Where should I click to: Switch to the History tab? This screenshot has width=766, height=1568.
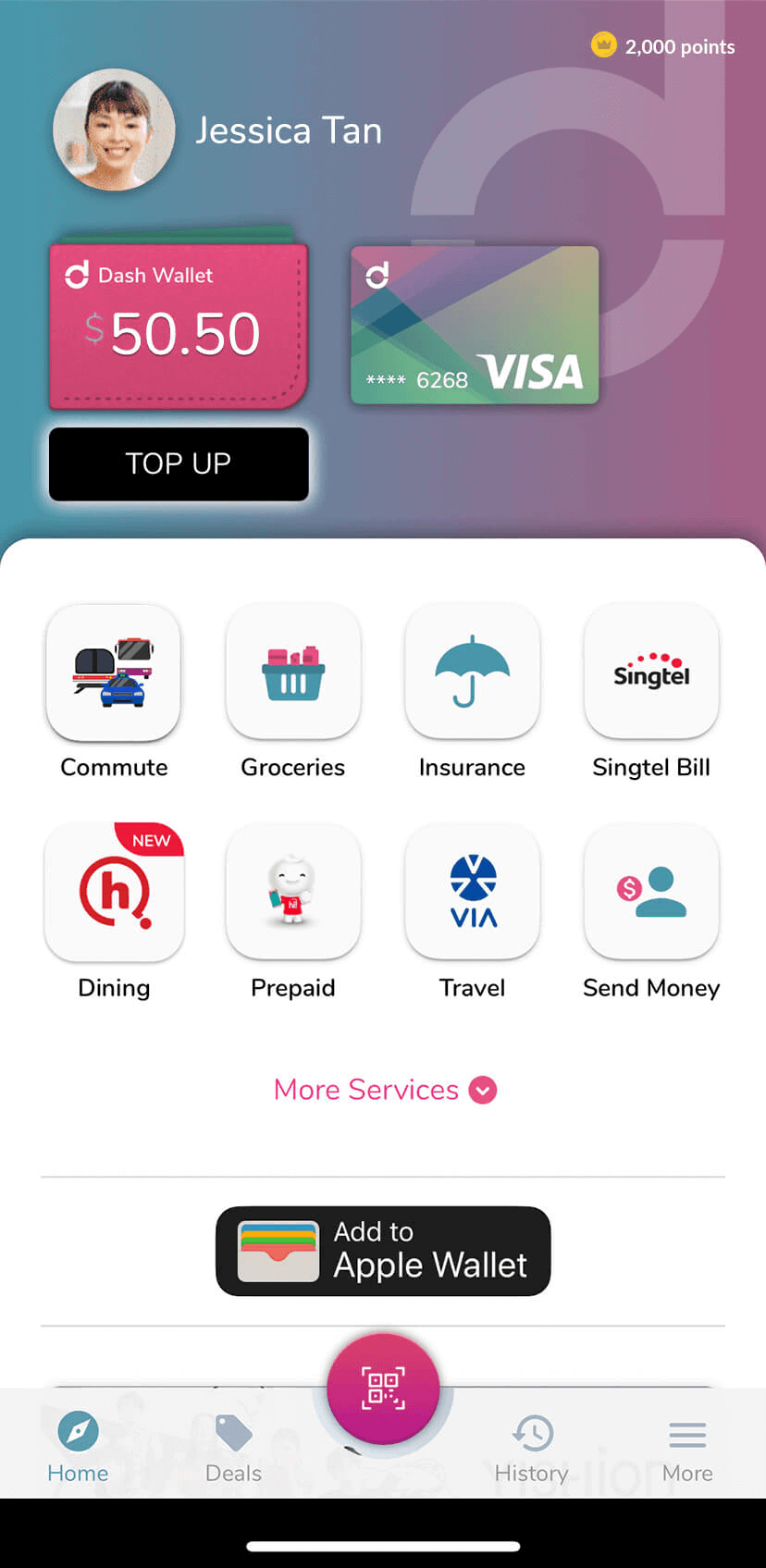coord(532,1449)
